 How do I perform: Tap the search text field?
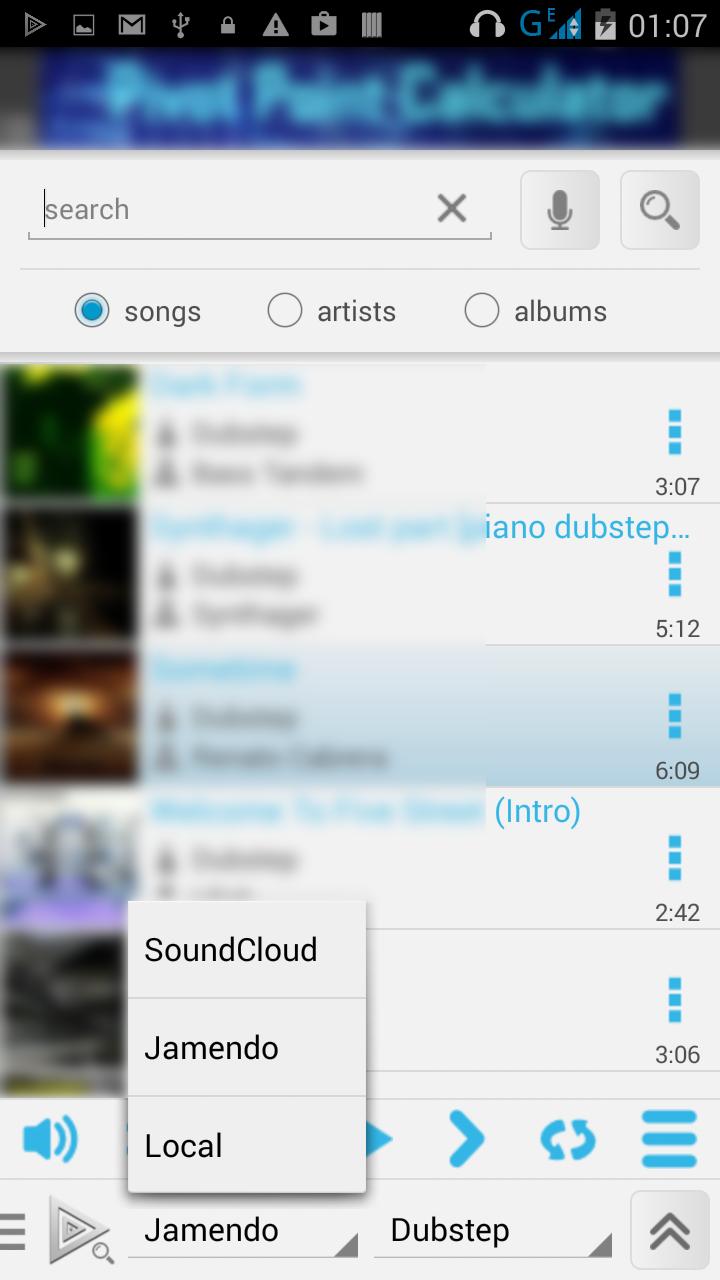pos(230,210)
